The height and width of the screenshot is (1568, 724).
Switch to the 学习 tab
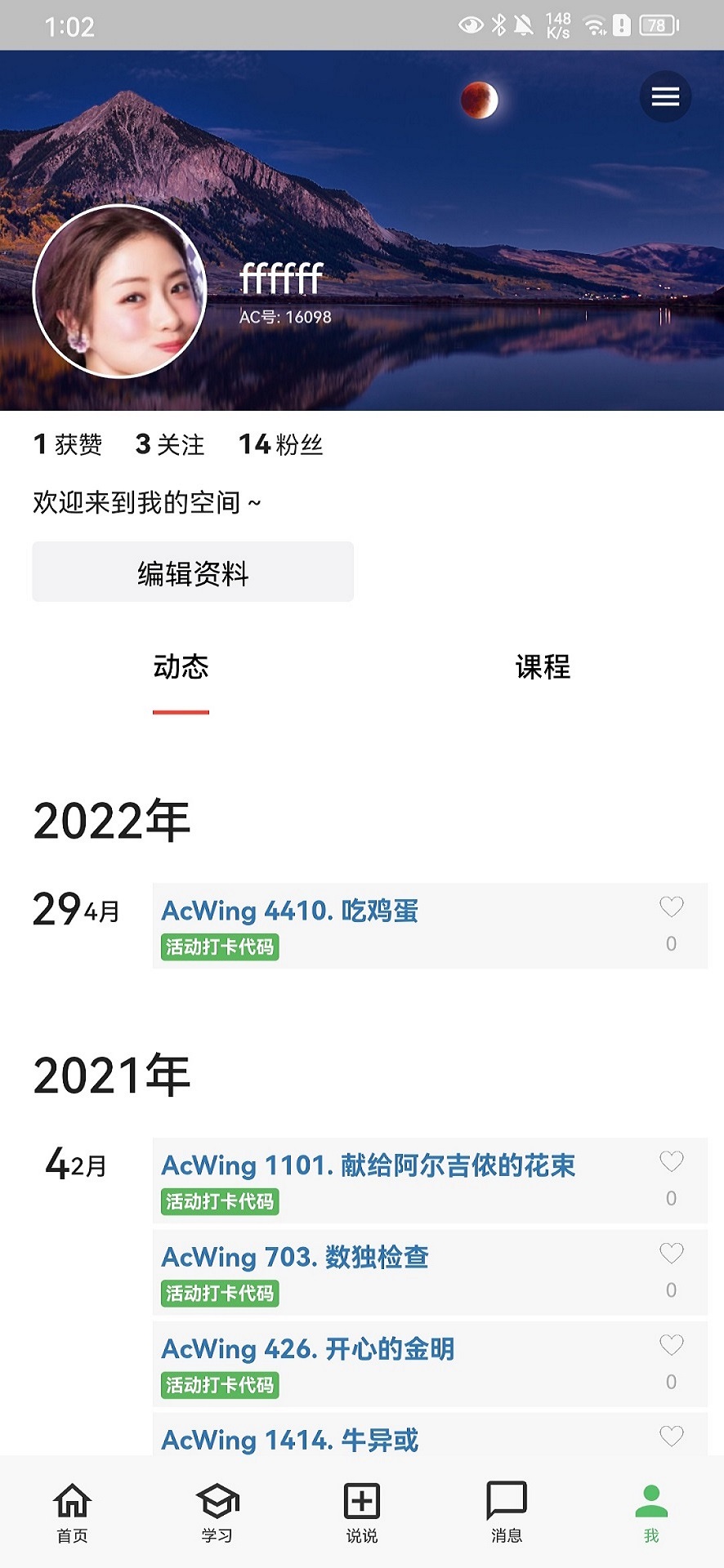217,1512
